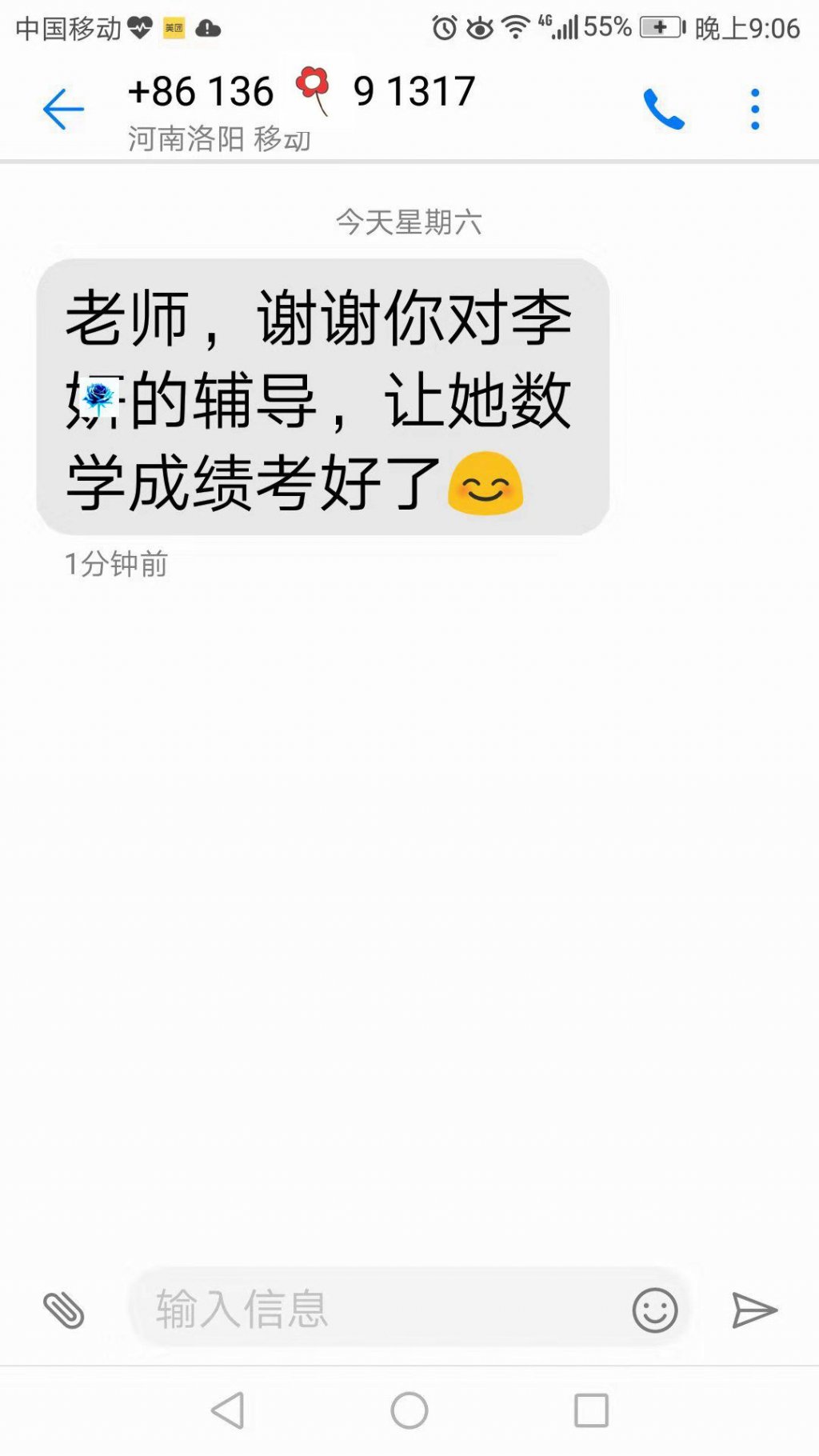Viewport: 819px width, 1456px height.
Task: Open the emoji picker smiley
Action: click(x=655, y=1310)
